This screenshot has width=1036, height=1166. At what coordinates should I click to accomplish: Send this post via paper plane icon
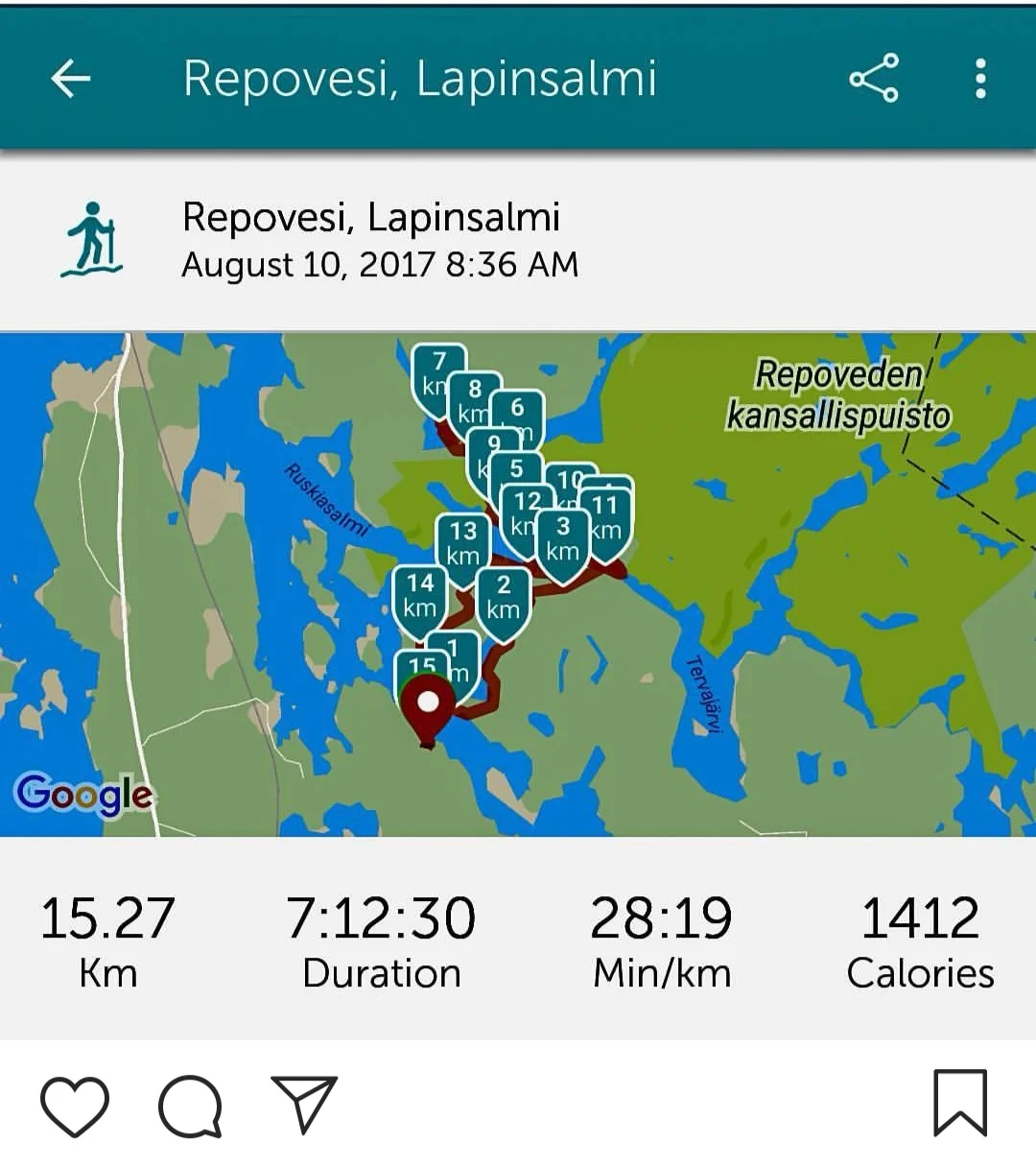click(x=304, y=1104)
